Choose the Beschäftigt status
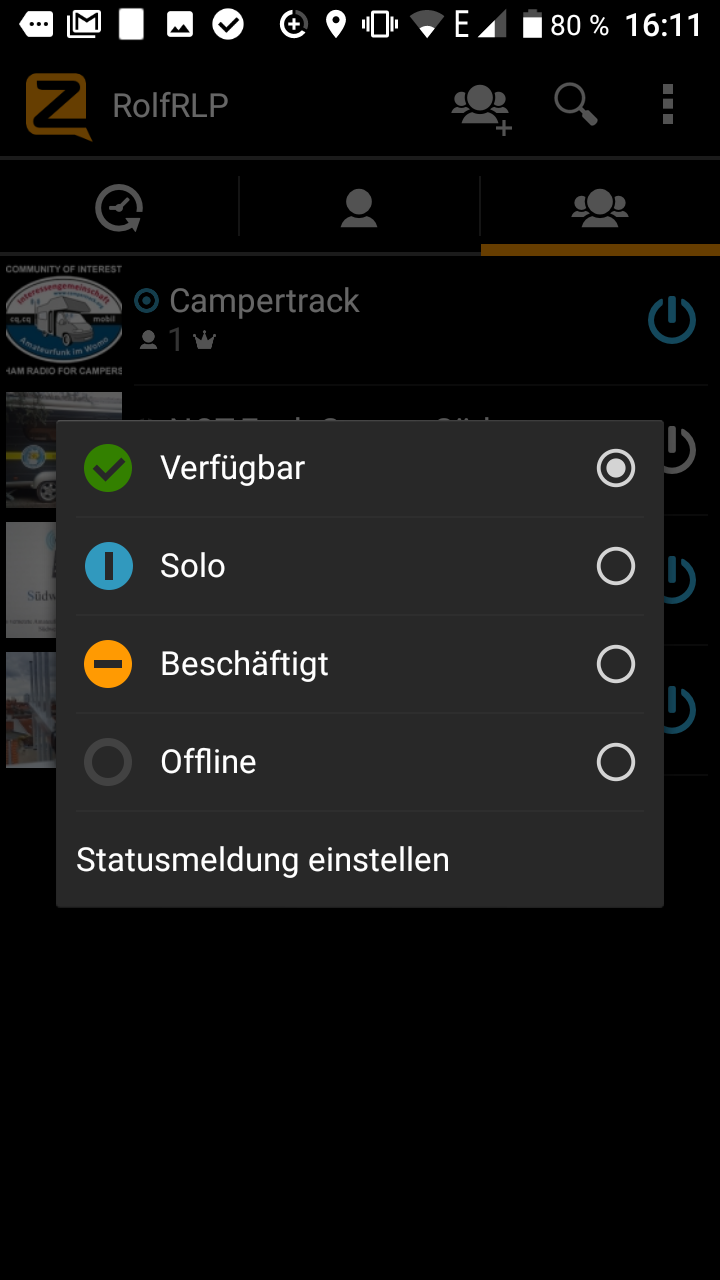This screenshot has width=720, height=1280. 360,664
